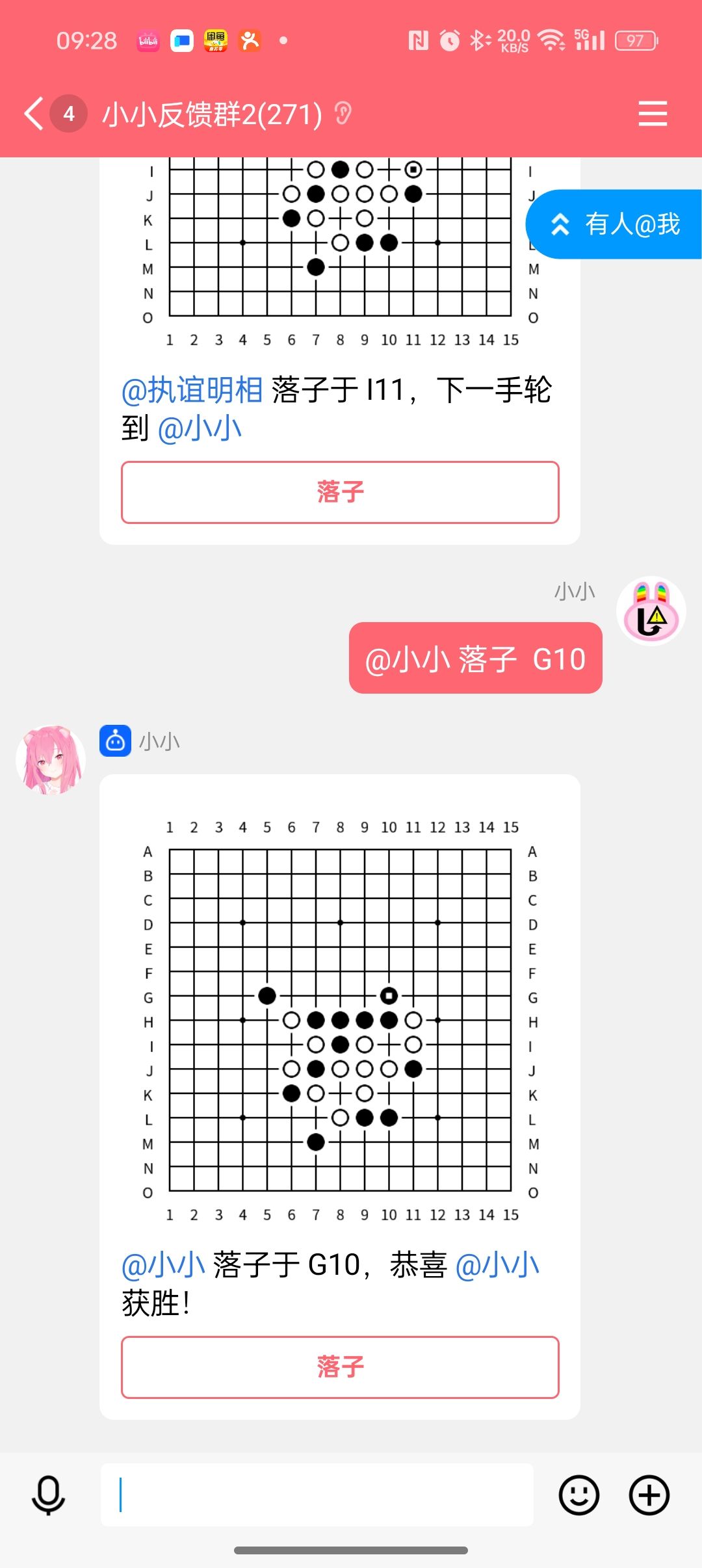
Task: Open the pink-haired 小小 bot avatar
Action: [x=51, y=759]
